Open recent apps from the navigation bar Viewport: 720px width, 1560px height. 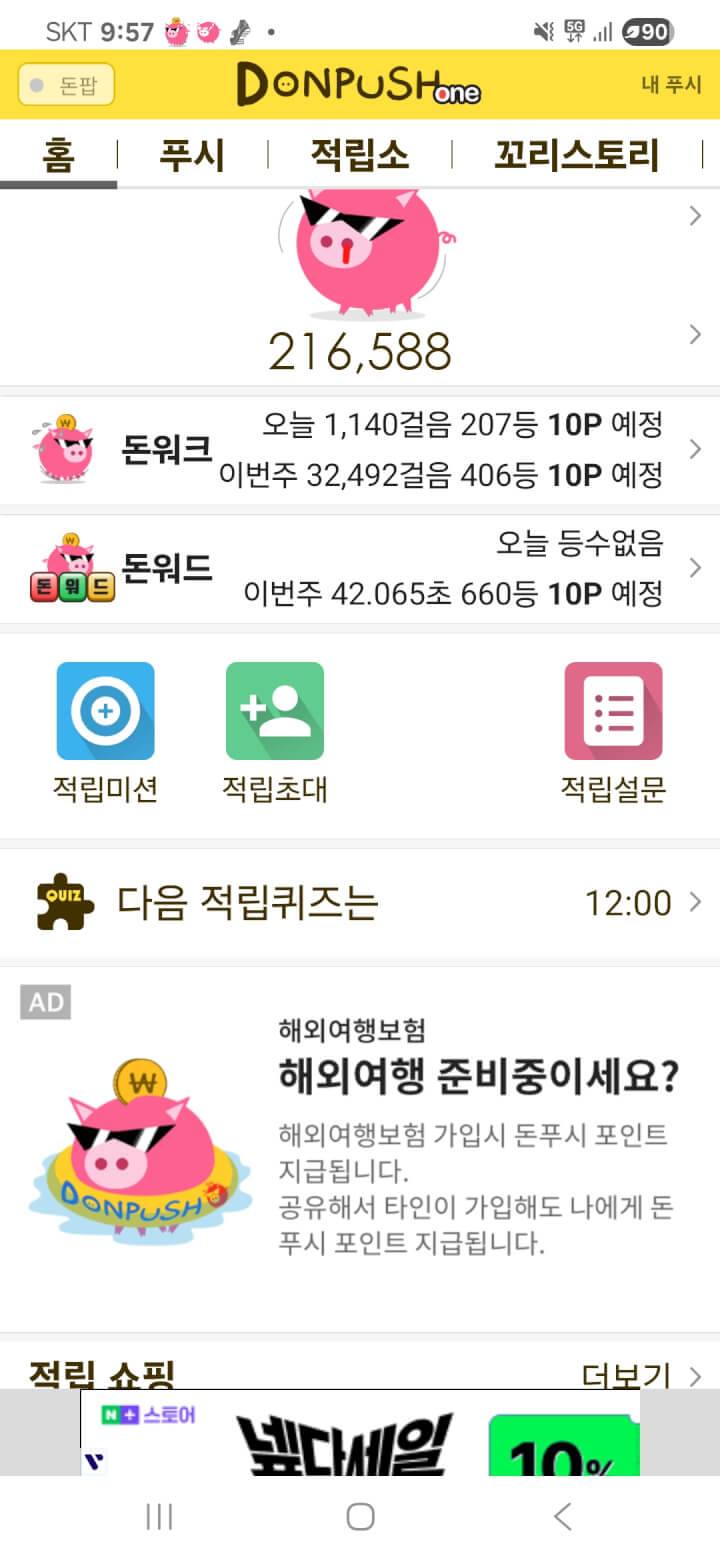pos(159,1517)
